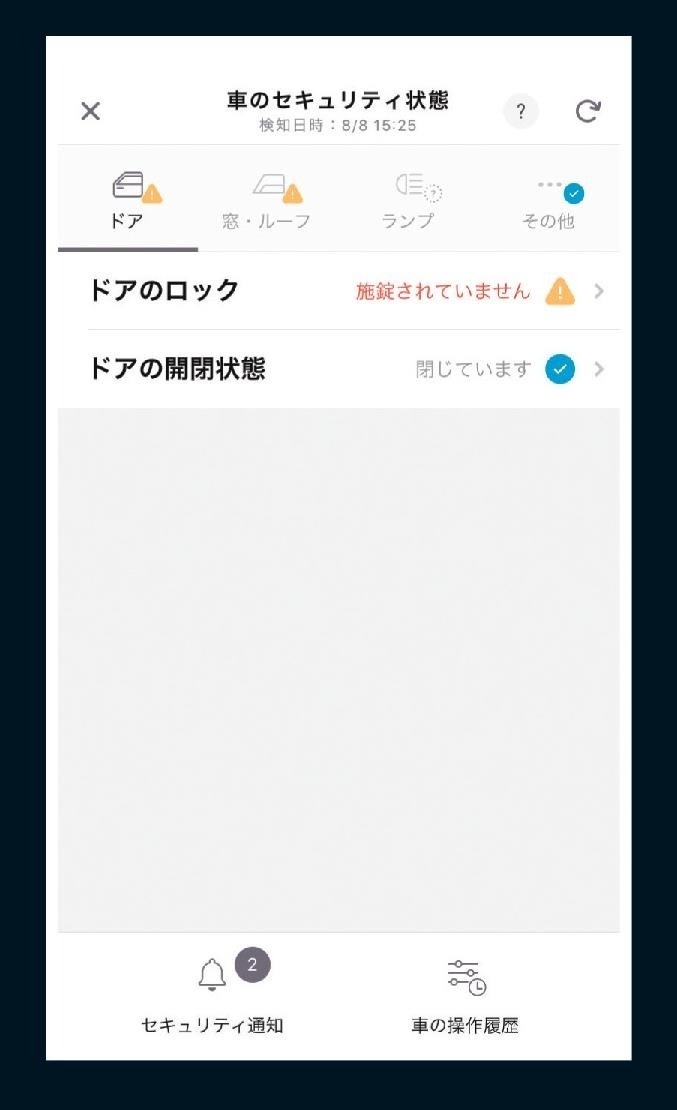Image resolution: width=677 pixels, height=1110 pixels.
Task: Switch to the ランプ tab
Action: [x=408, y=200]
